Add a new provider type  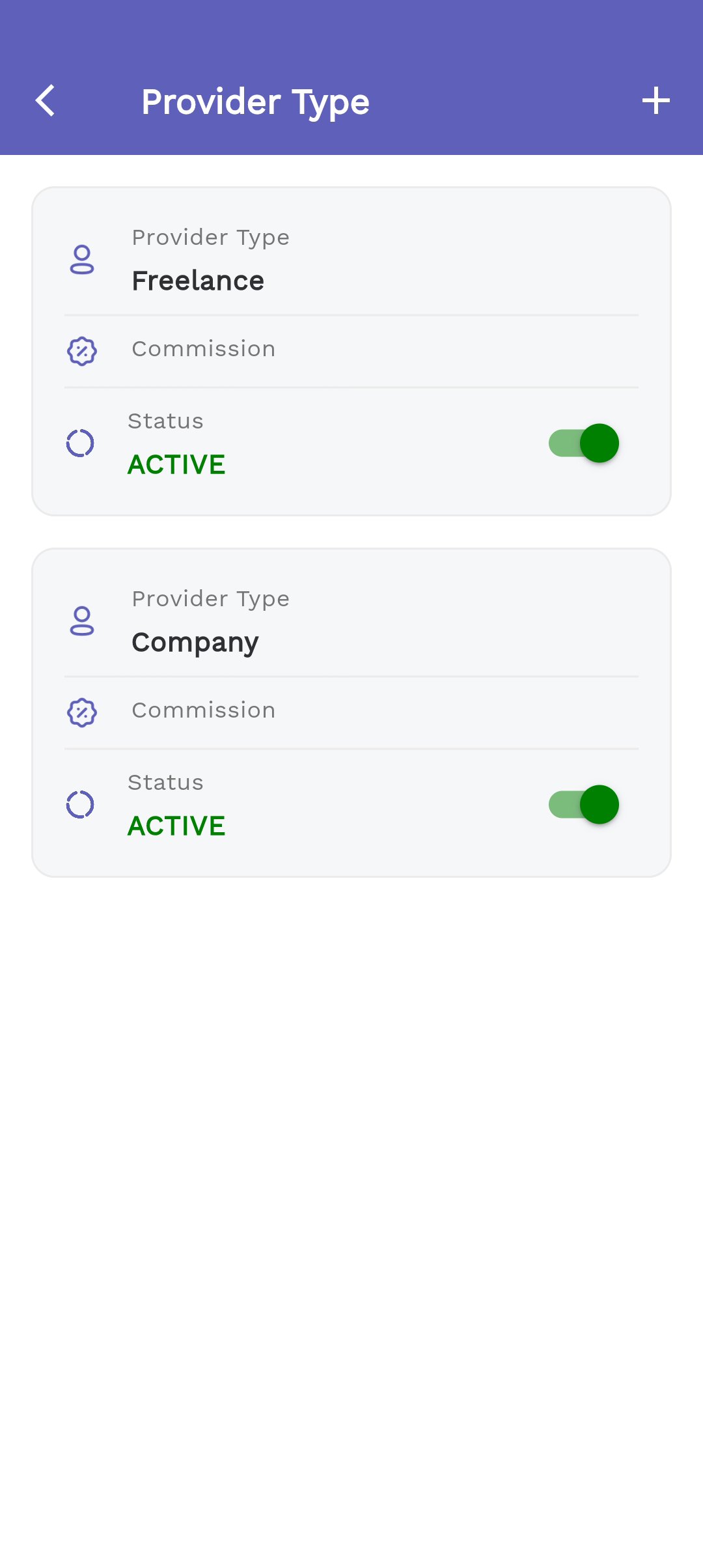pyautogui.click(x=655, y=101)
